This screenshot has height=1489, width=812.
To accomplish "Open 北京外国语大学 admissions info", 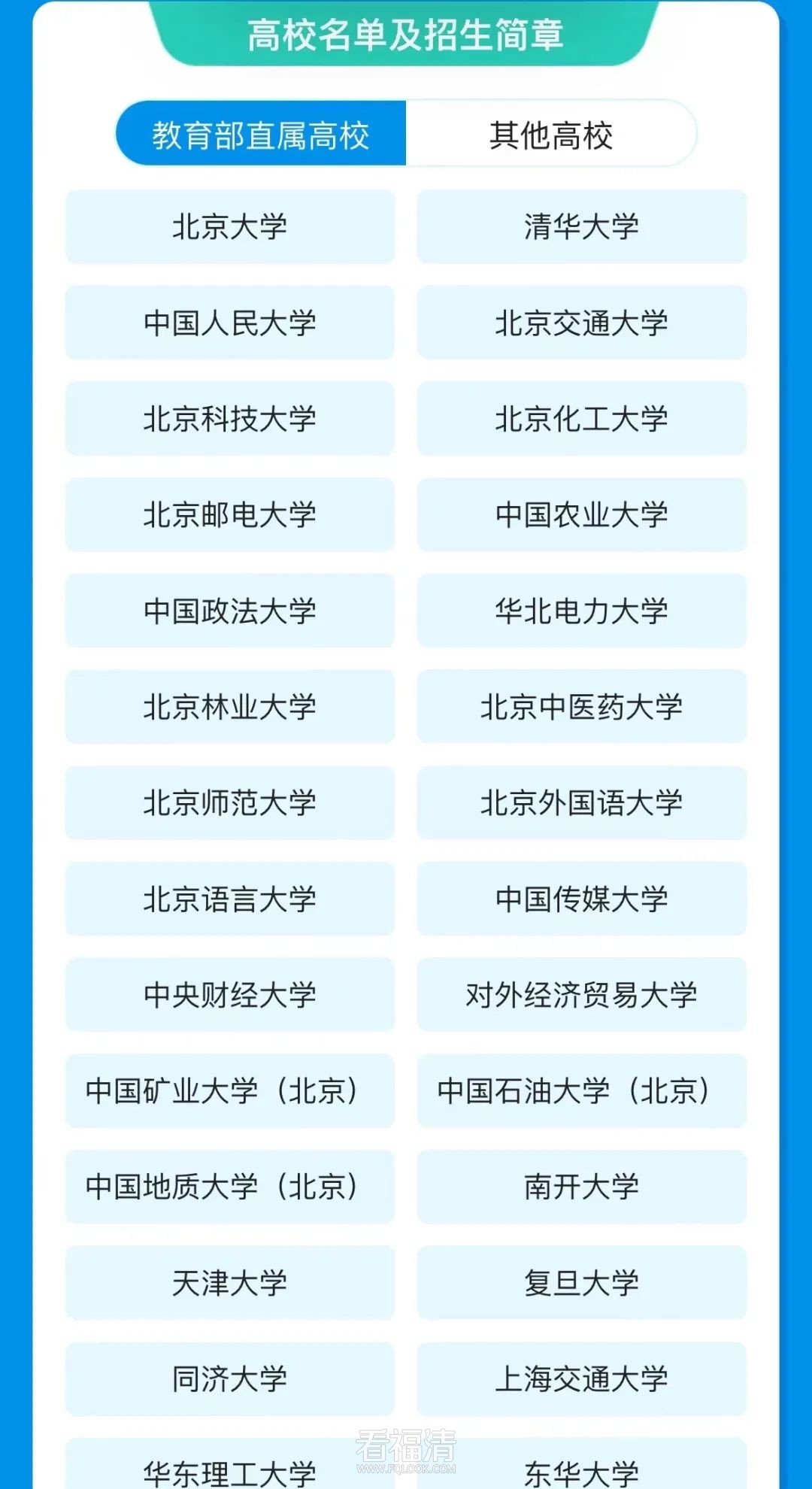I will (x=581, y=803).
